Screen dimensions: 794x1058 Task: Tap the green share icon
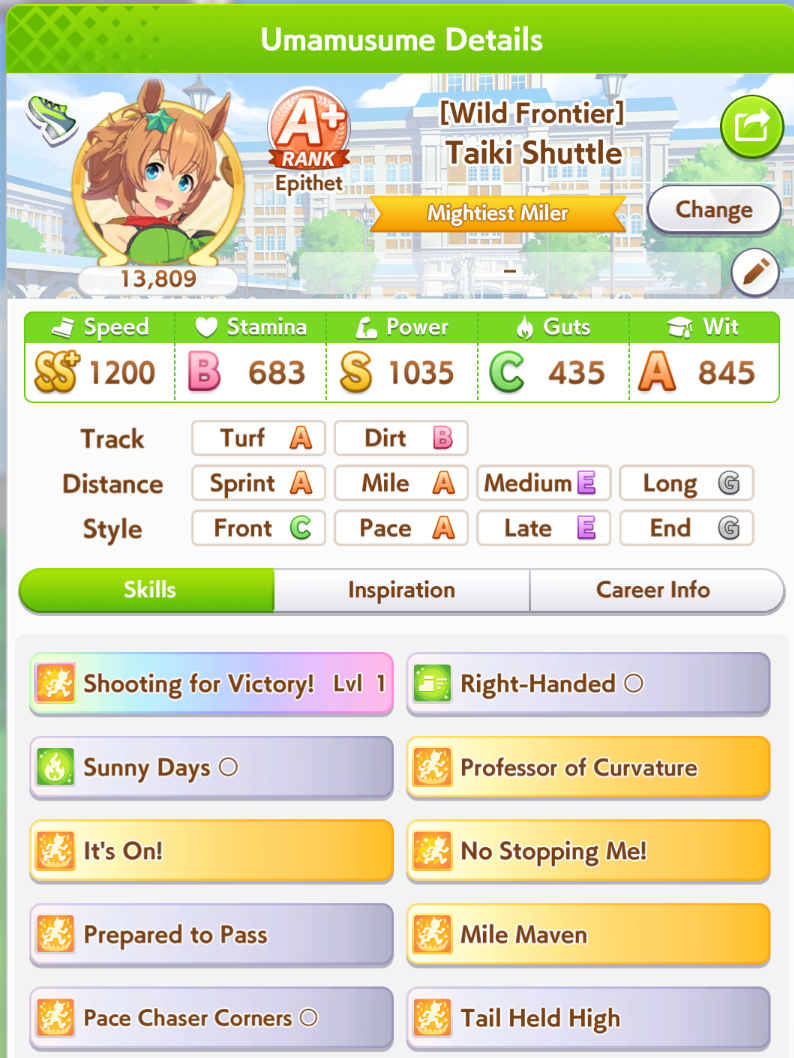[752, 126]
